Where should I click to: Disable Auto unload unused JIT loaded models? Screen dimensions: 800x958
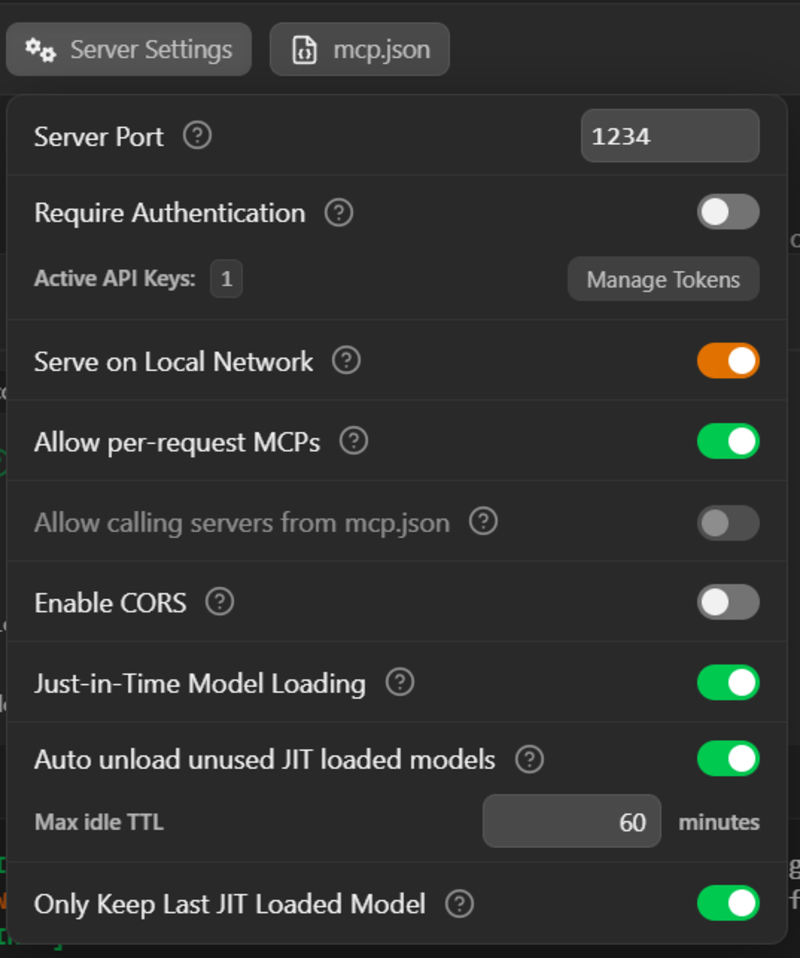pos(728,759)
